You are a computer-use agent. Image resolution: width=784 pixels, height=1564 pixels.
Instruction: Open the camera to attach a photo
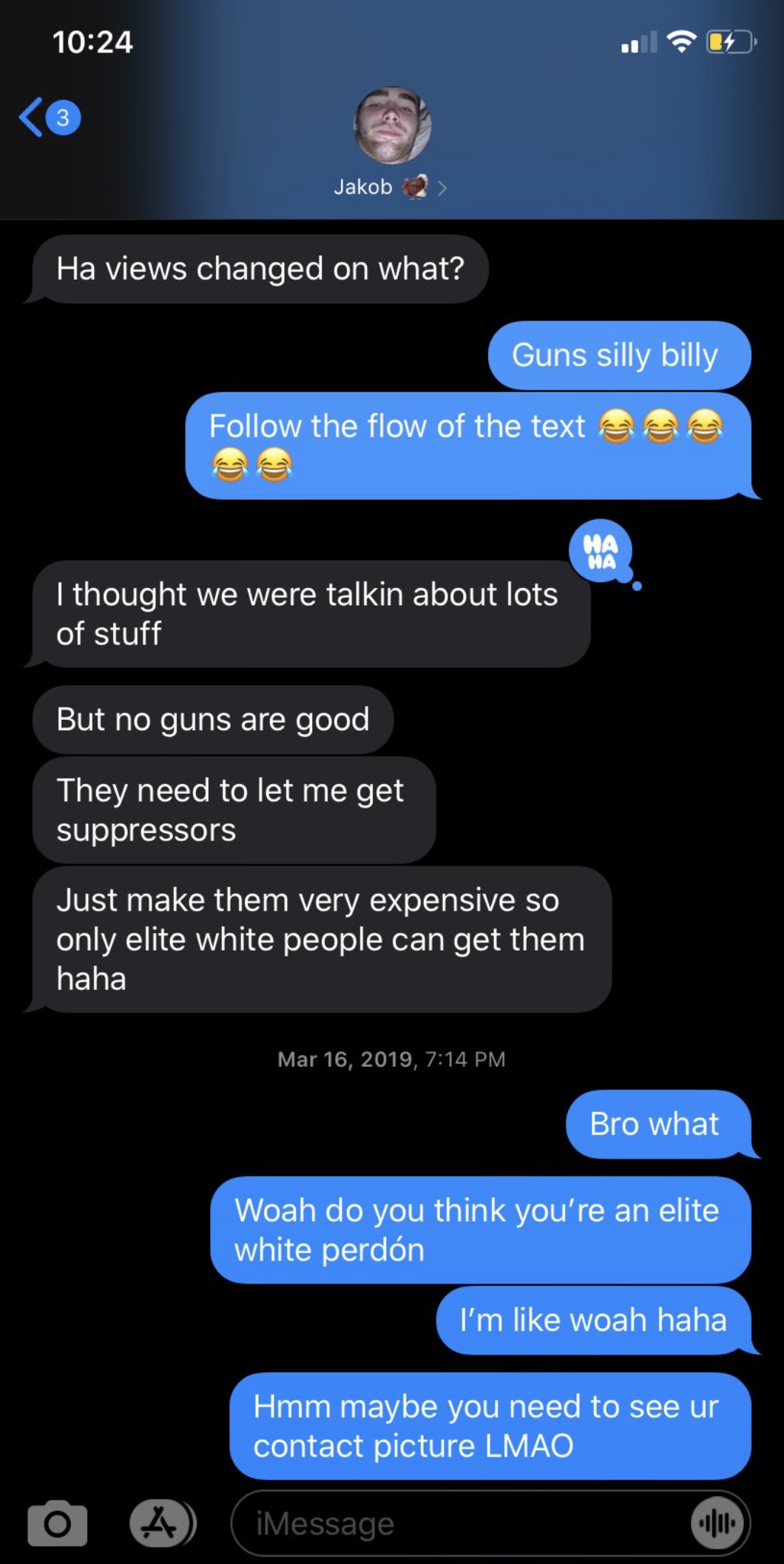pyautogui.click(x=57, y=1523)
